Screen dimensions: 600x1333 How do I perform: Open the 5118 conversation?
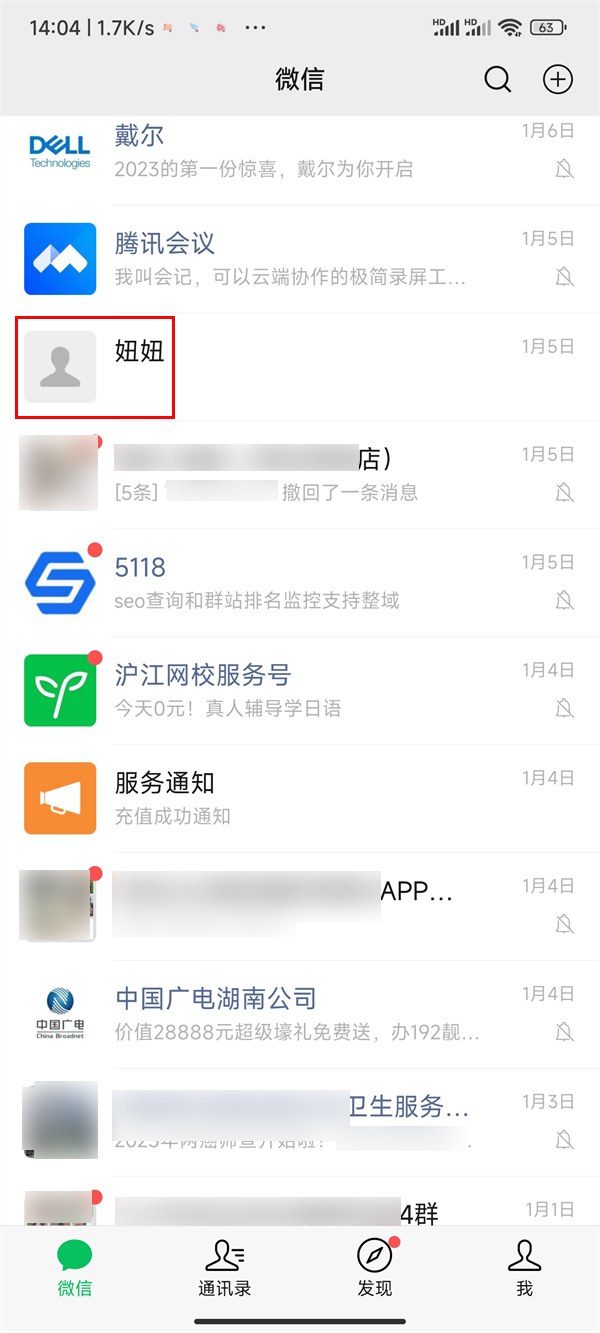pos(300,583)
